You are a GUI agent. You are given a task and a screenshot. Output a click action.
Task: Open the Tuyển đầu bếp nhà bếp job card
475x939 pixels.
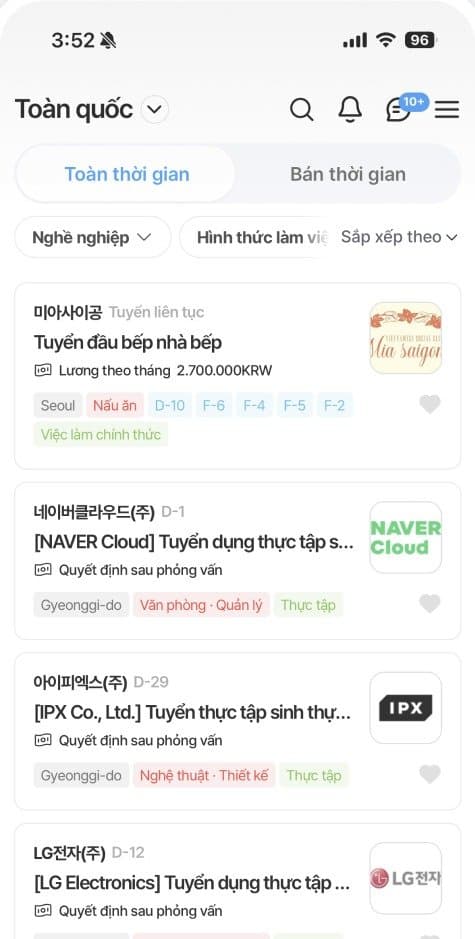(x=237, y=375)
